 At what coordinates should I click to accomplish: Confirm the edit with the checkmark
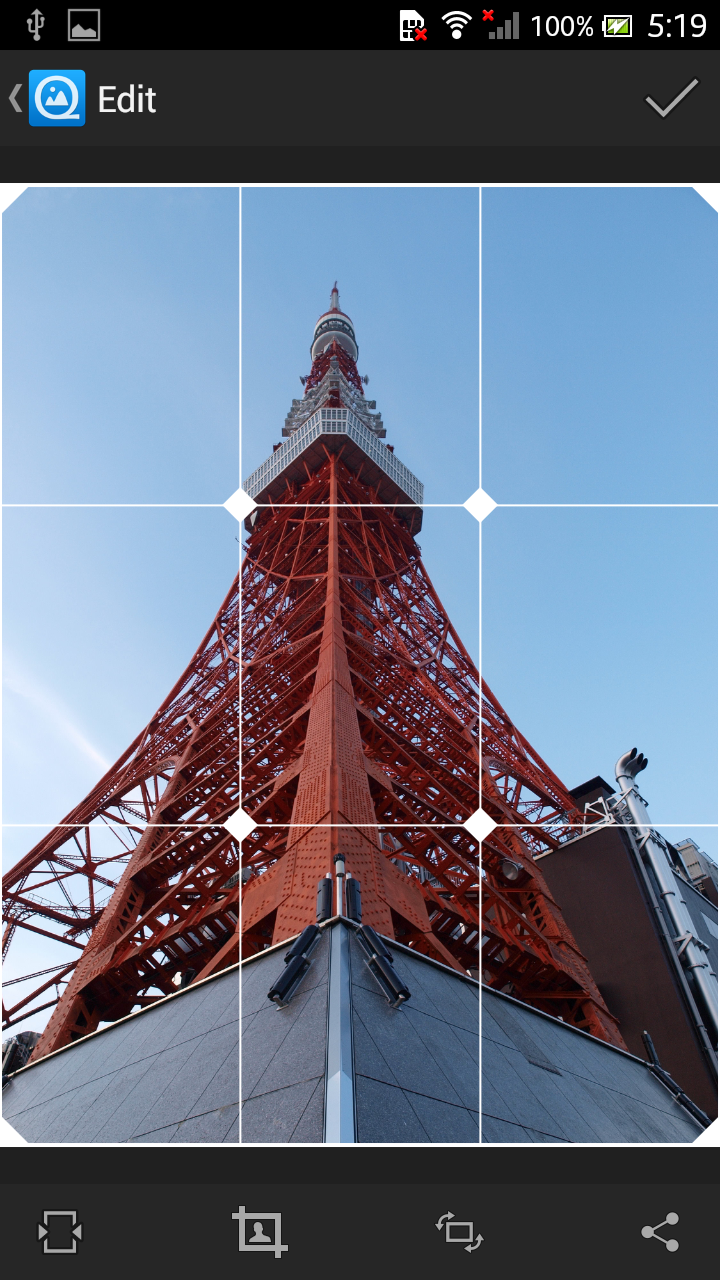pos(671,98)
